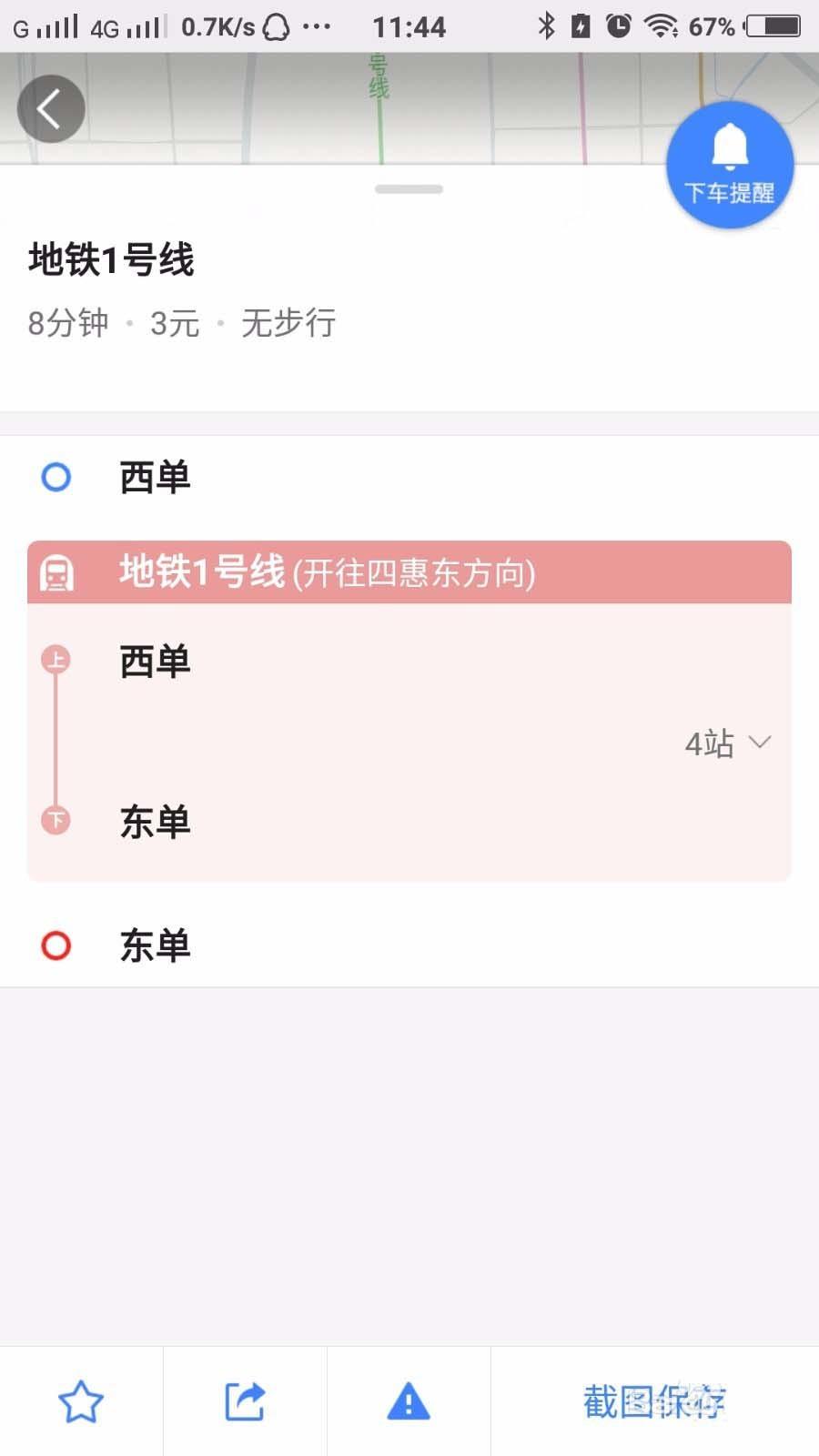819x1456 pixels.
Task: Tap the warning report icon in the bottom bar
Action: point(408,1401)
